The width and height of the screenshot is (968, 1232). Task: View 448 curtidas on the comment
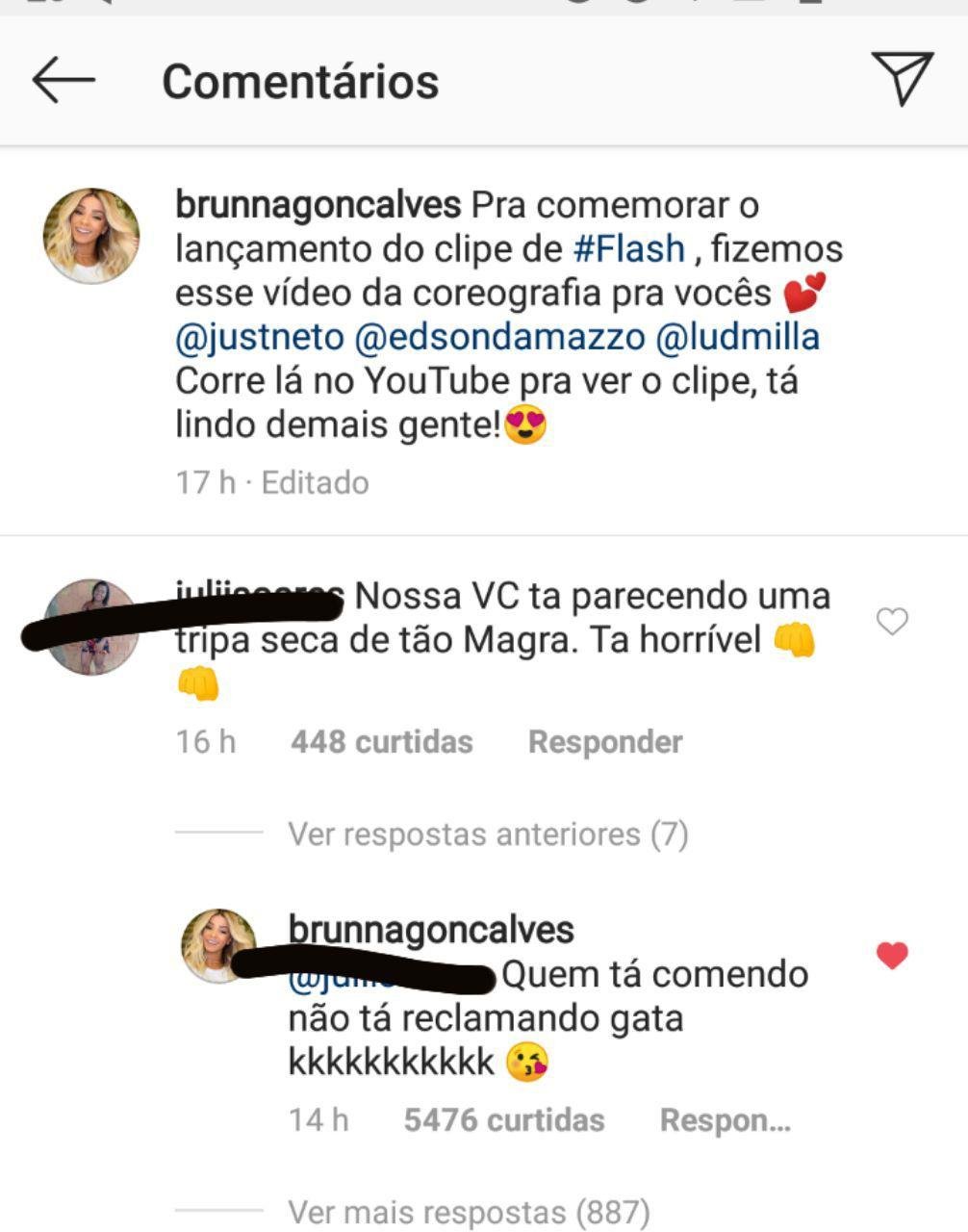click(382, 742)
